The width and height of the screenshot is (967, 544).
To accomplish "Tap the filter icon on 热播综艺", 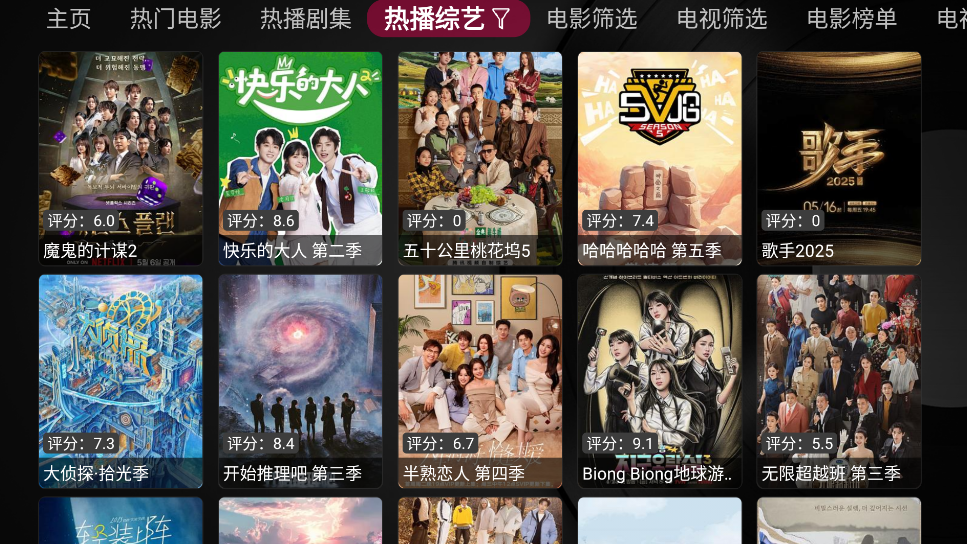I will tap(501, 18).
